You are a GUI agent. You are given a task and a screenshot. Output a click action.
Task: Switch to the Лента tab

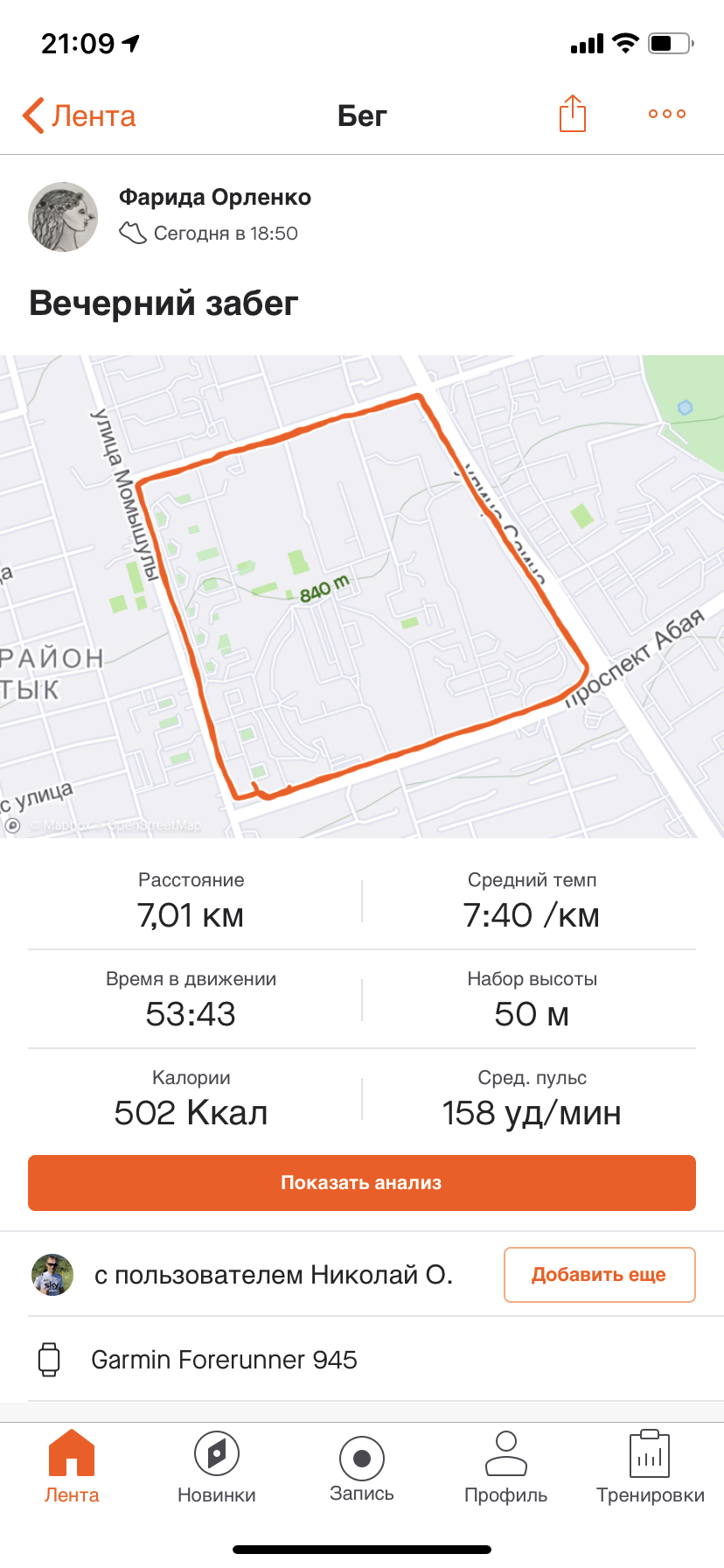tap(72, 1466)
